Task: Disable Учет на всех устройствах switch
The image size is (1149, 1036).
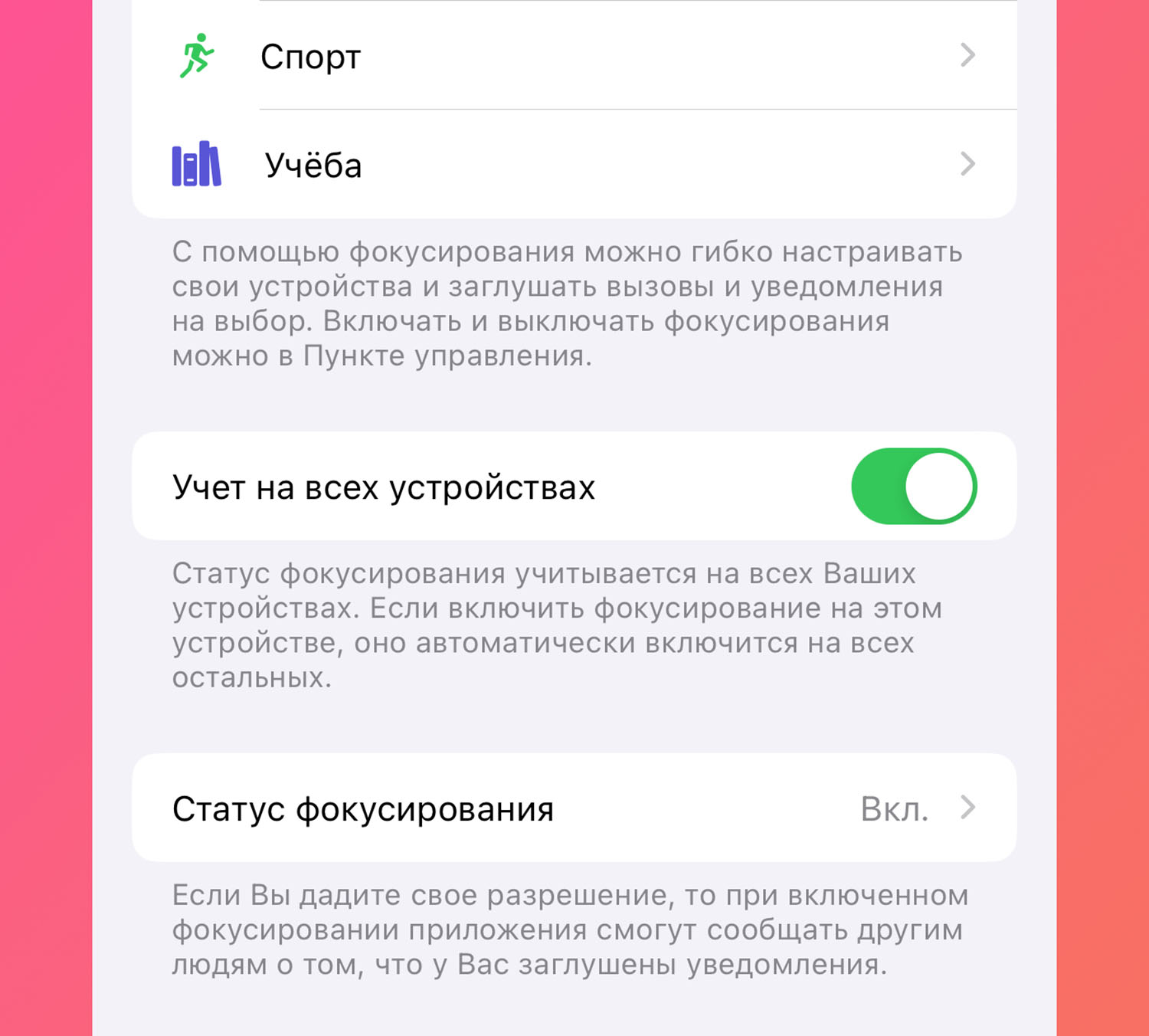Action: [x=913, y=487]
